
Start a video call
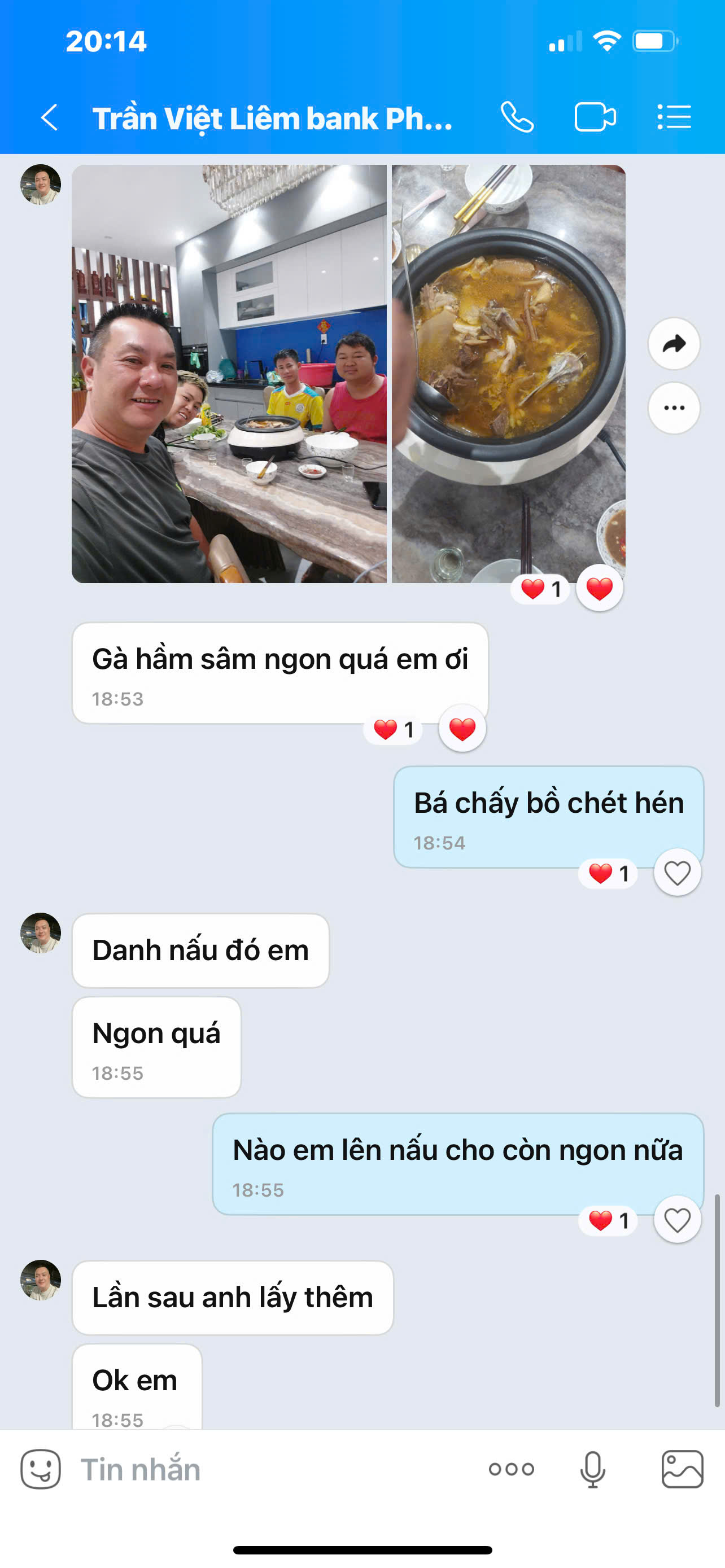point(595,117)
